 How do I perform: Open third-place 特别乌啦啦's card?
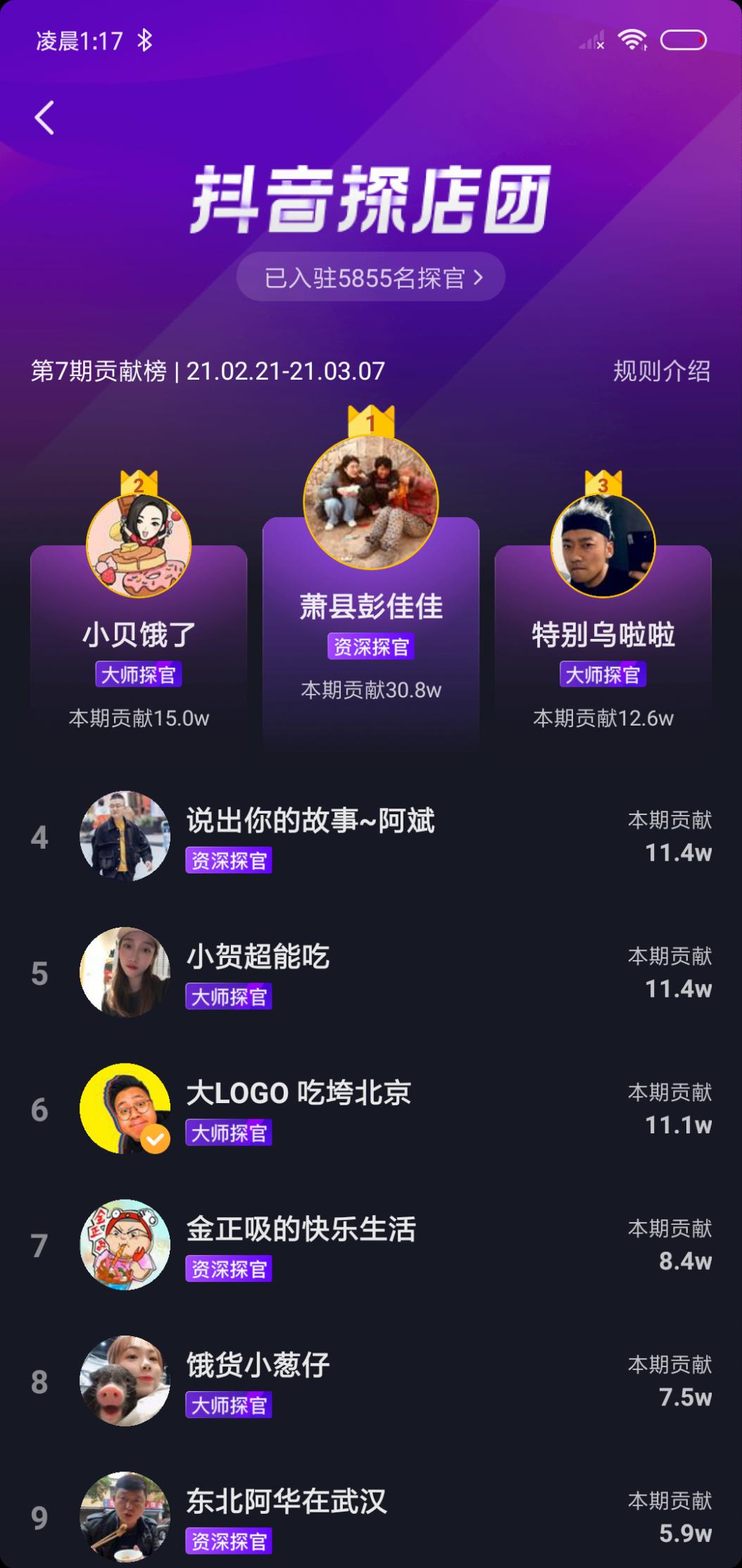(x=603, y=634)
